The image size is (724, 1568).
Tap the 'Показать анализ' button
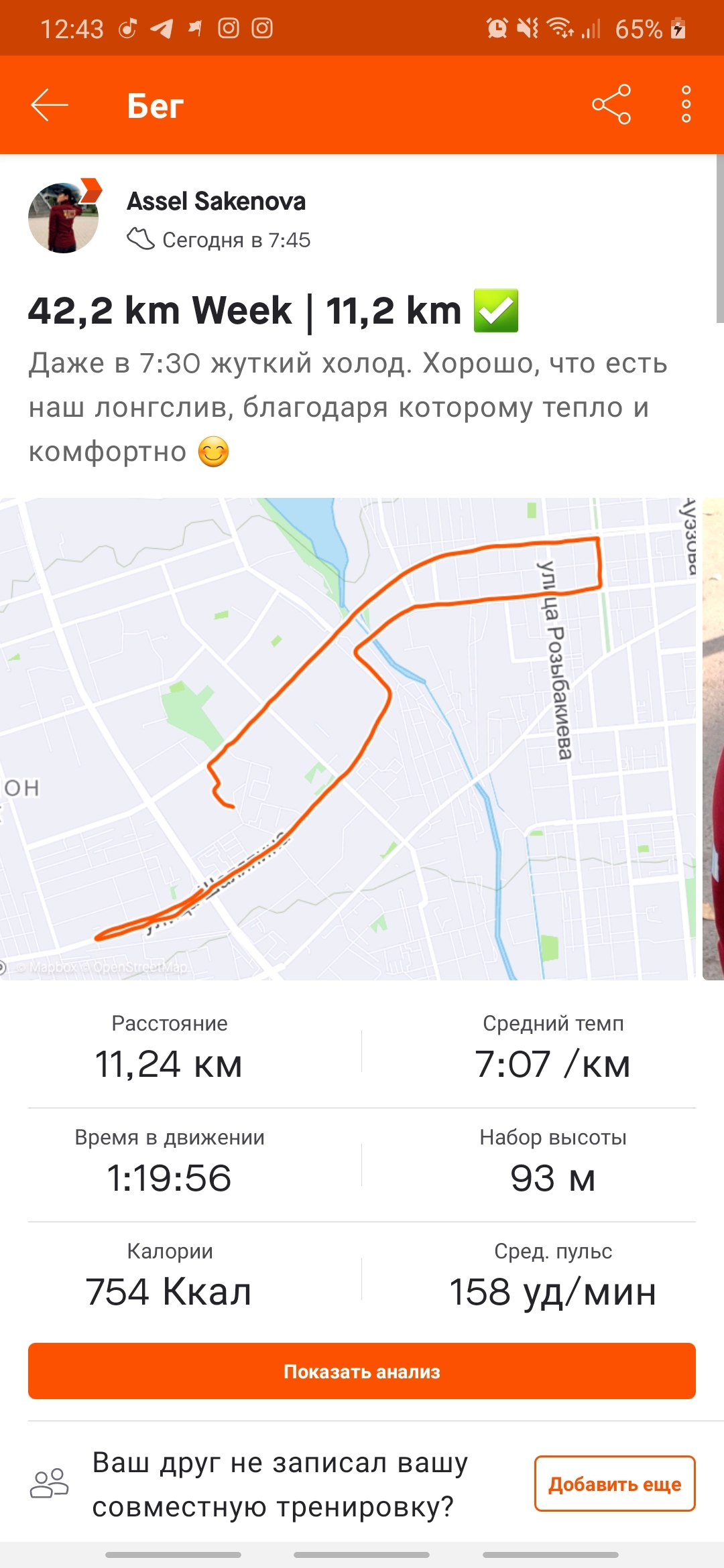(x=362, y=1371)
